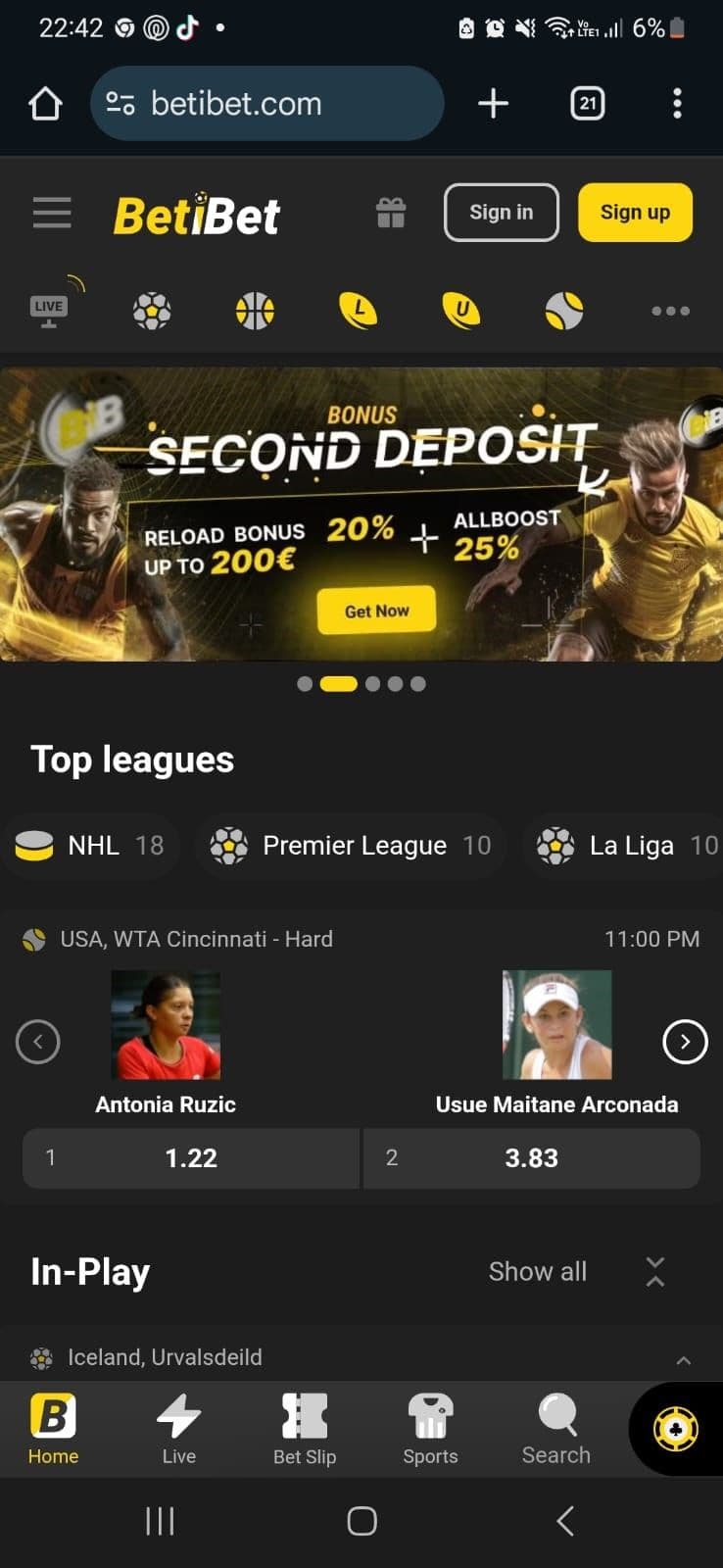Go to the next featured match
The image size is (723, 1568).
click(x=685, y=1042)
